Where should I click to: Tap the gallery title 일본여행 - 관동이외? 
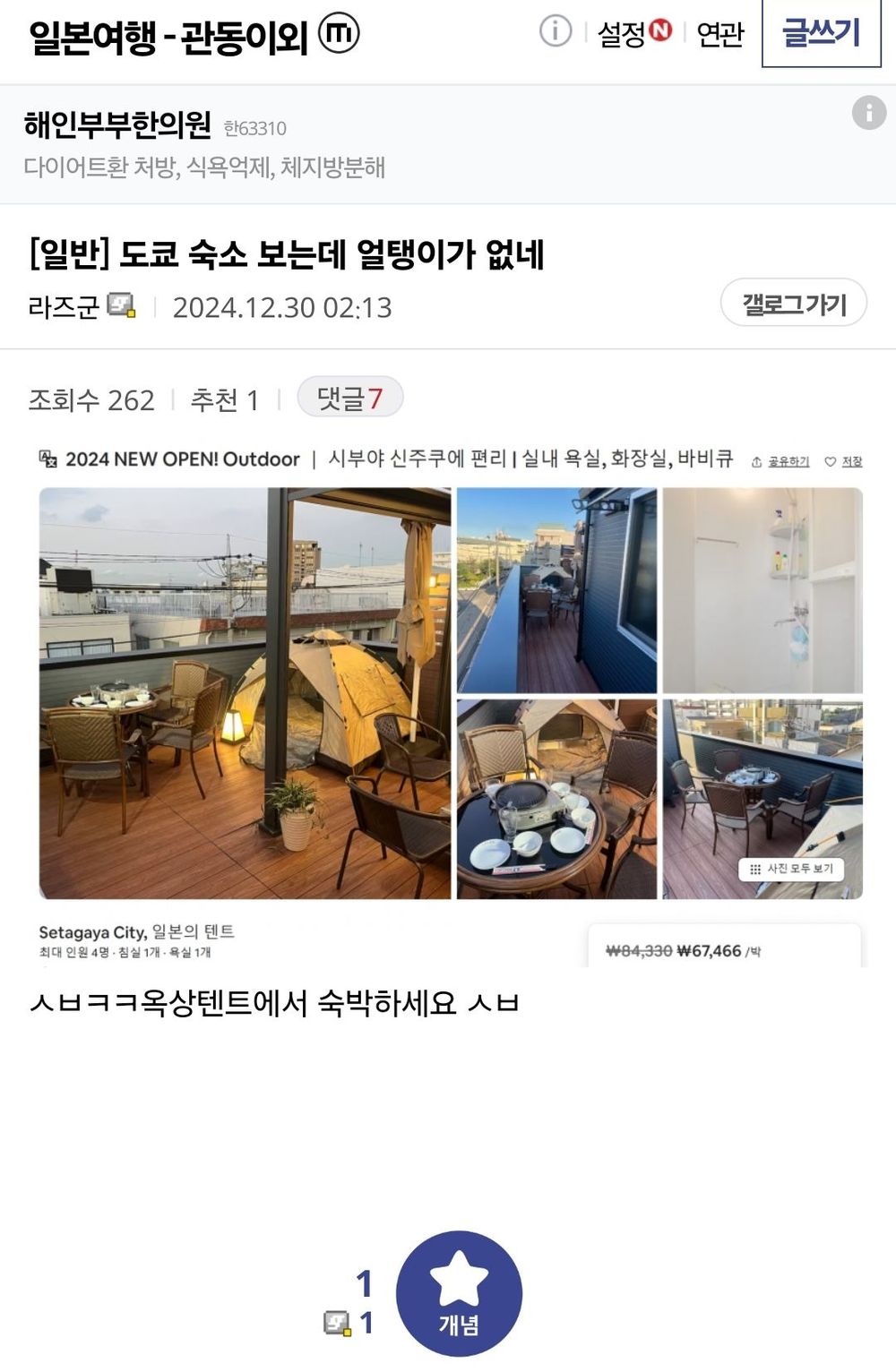[x=169, y=37]
